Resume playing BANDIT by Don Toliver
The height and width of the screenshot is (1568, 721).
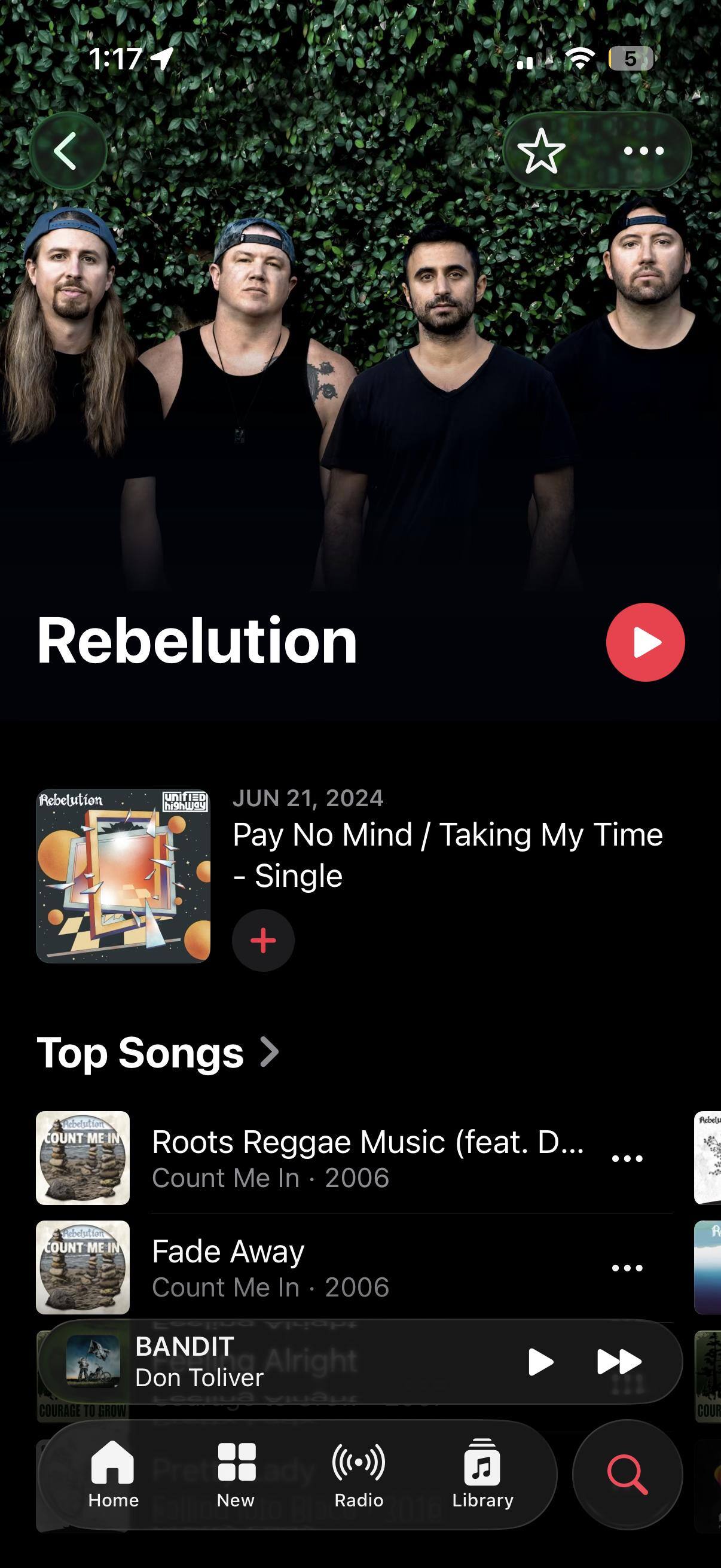540,1362
